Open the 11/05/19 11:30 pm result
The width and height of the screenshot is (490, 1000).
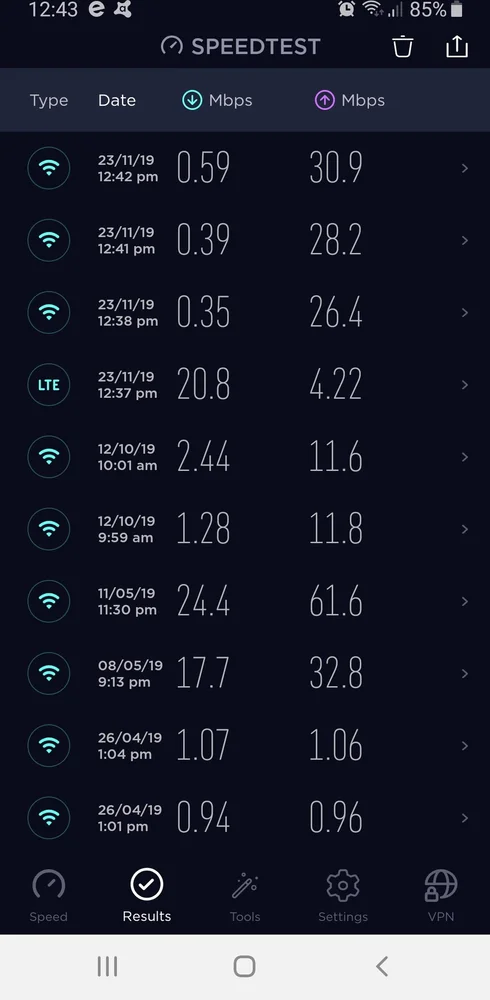pyautogui.click(x=245, y=601)
